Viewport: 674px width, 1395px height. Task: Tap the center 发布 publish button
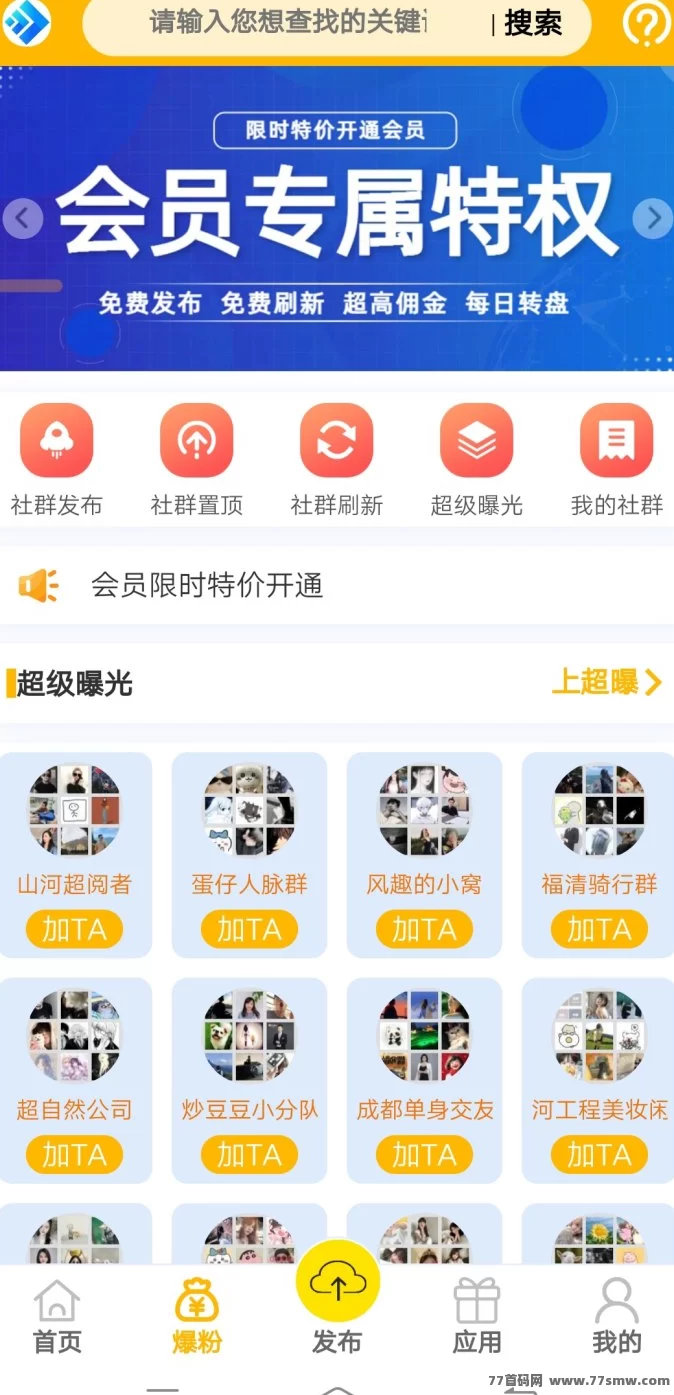[337, 1297]
